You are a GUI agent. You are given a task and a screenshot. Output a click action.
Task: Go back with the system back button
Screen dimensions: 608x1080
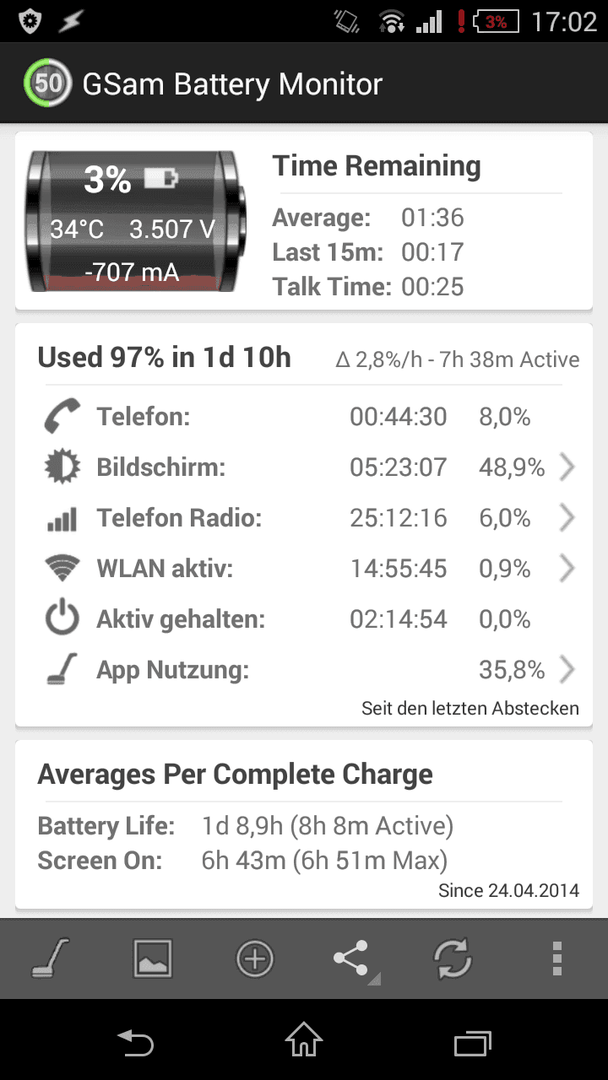coord(136,1041)
